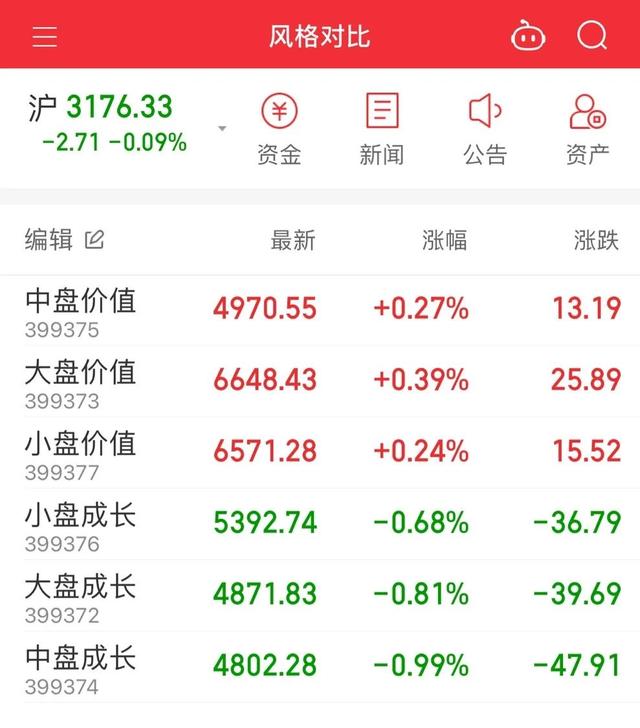Sort by 涨幅 percentage column
This screenshot has height=728, width=640.
(x=444, y=240)
